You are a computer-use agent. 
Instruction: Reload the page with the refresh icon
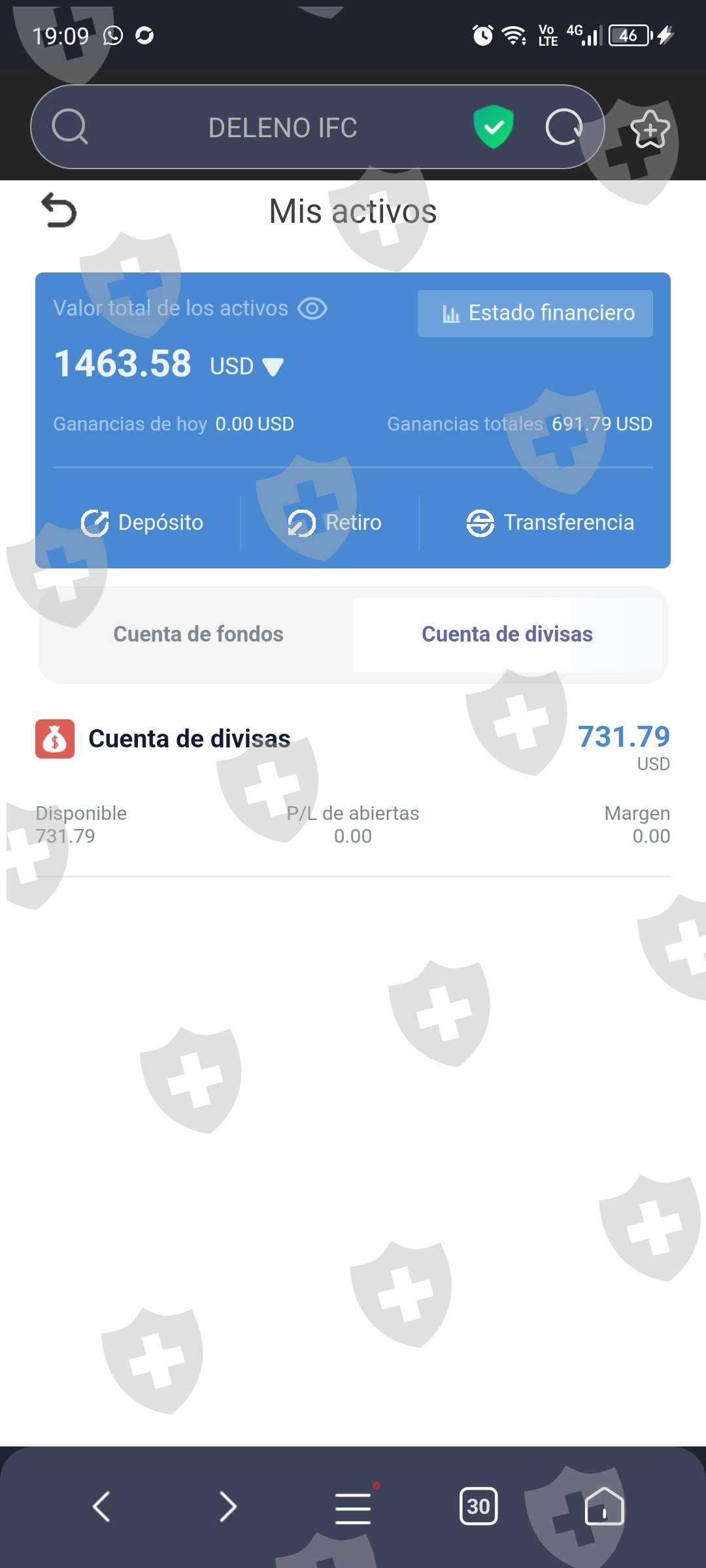point(564,127)
